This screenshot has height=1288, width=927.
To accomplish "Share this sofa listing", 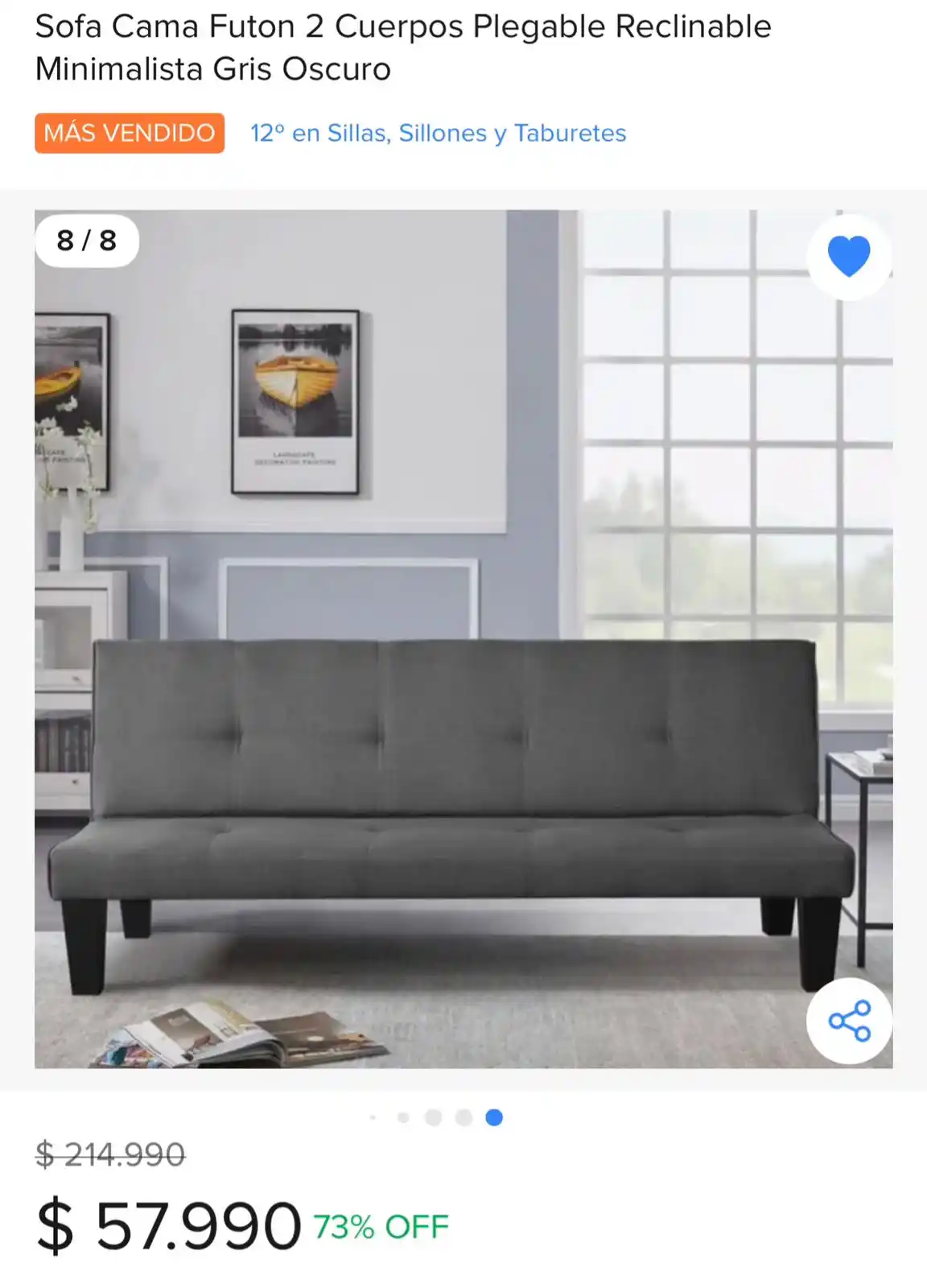I will (849, 1021).
